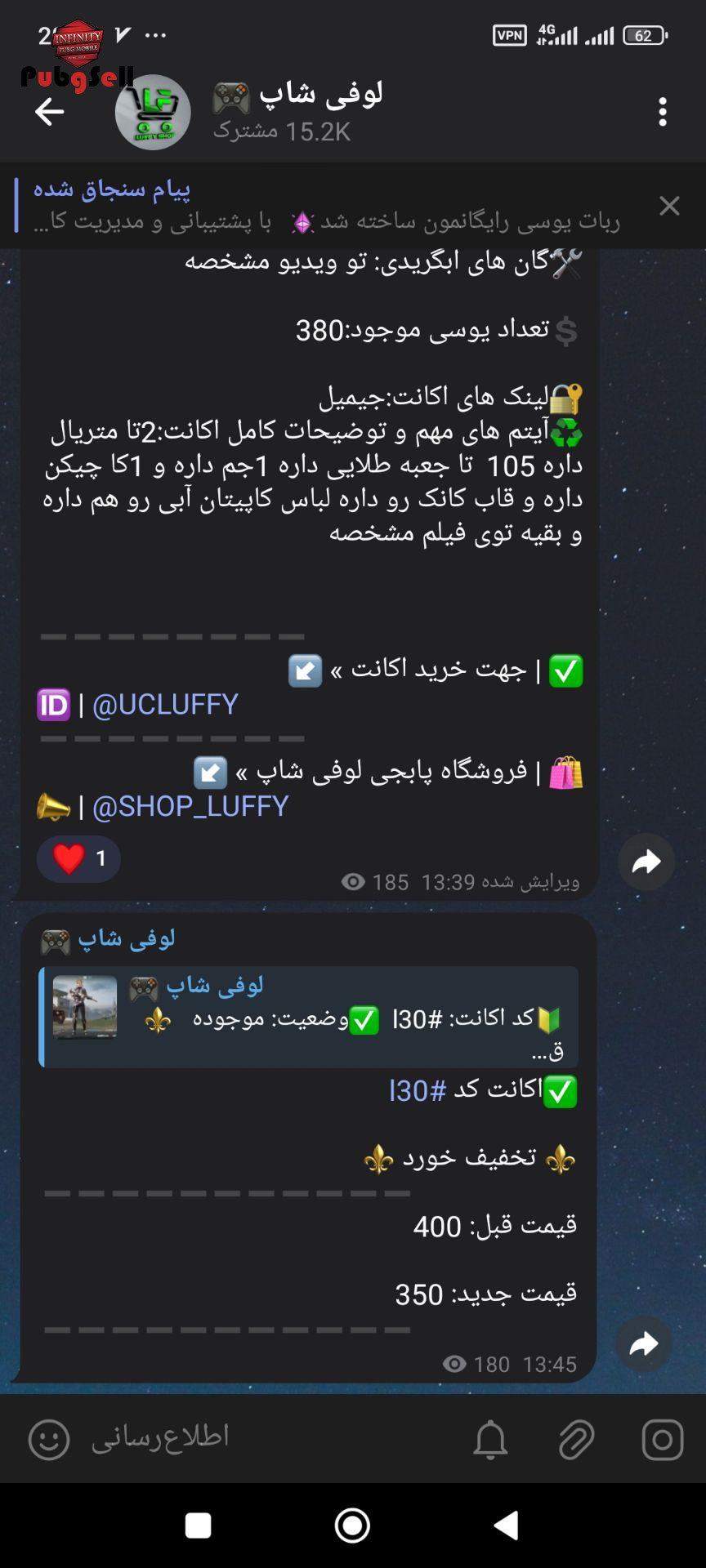Dismiss the pinned message banner
The height and width of the screenshot is (1568, 706).
[x=670, y=206]
